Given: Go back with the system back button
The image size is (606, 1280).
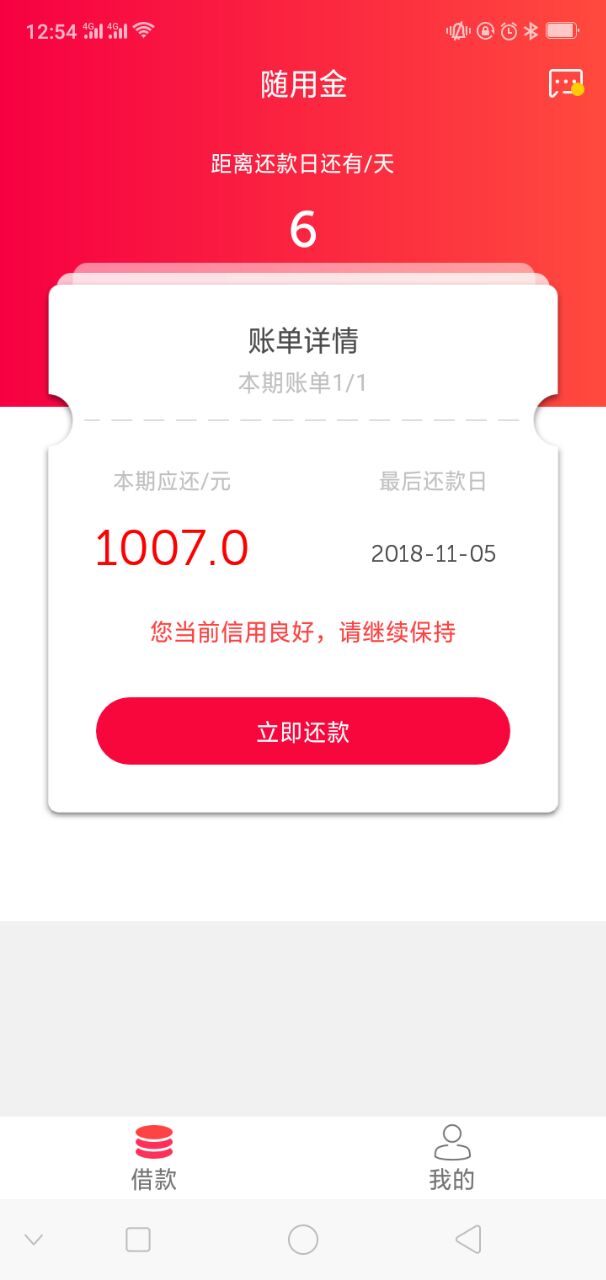Looking at the screenshot, I should [468, 1240].
